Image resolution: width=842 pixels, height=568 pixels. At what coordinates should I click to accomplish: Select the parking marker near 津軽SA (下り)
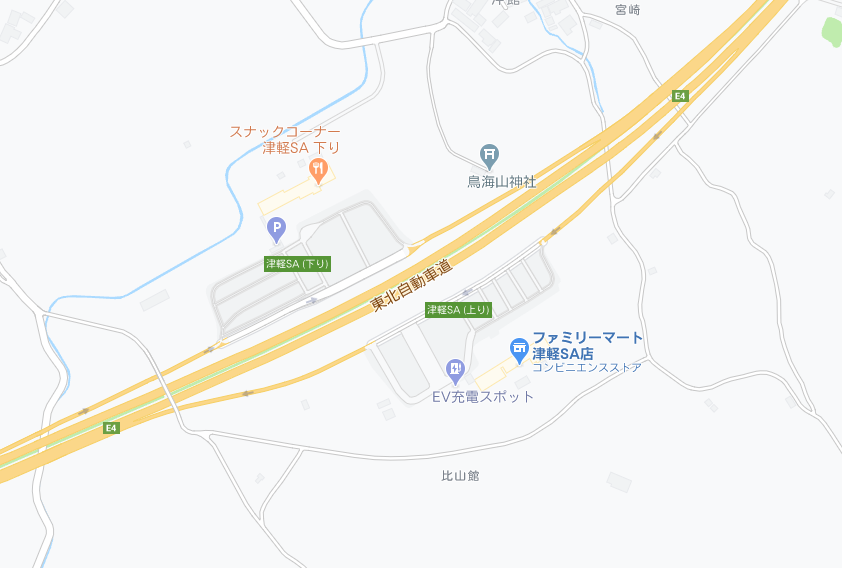276,230
